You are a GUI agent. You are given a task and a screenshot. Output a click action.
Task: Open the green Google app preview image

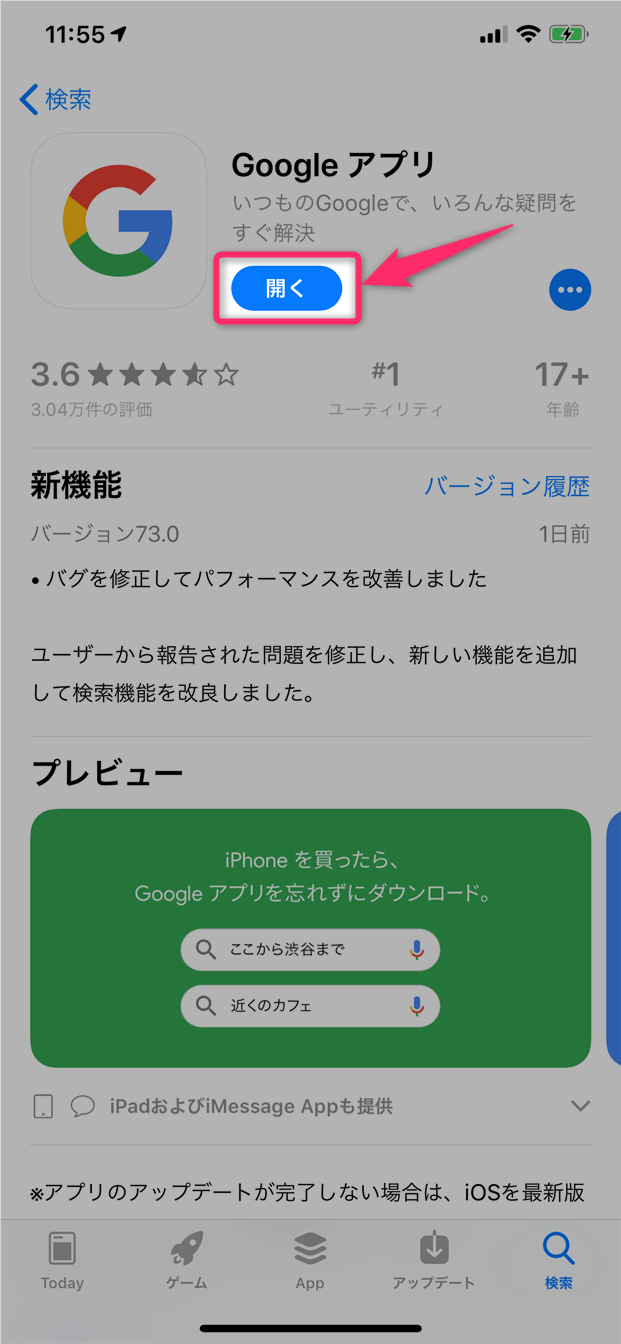click(x=310, y=937)
